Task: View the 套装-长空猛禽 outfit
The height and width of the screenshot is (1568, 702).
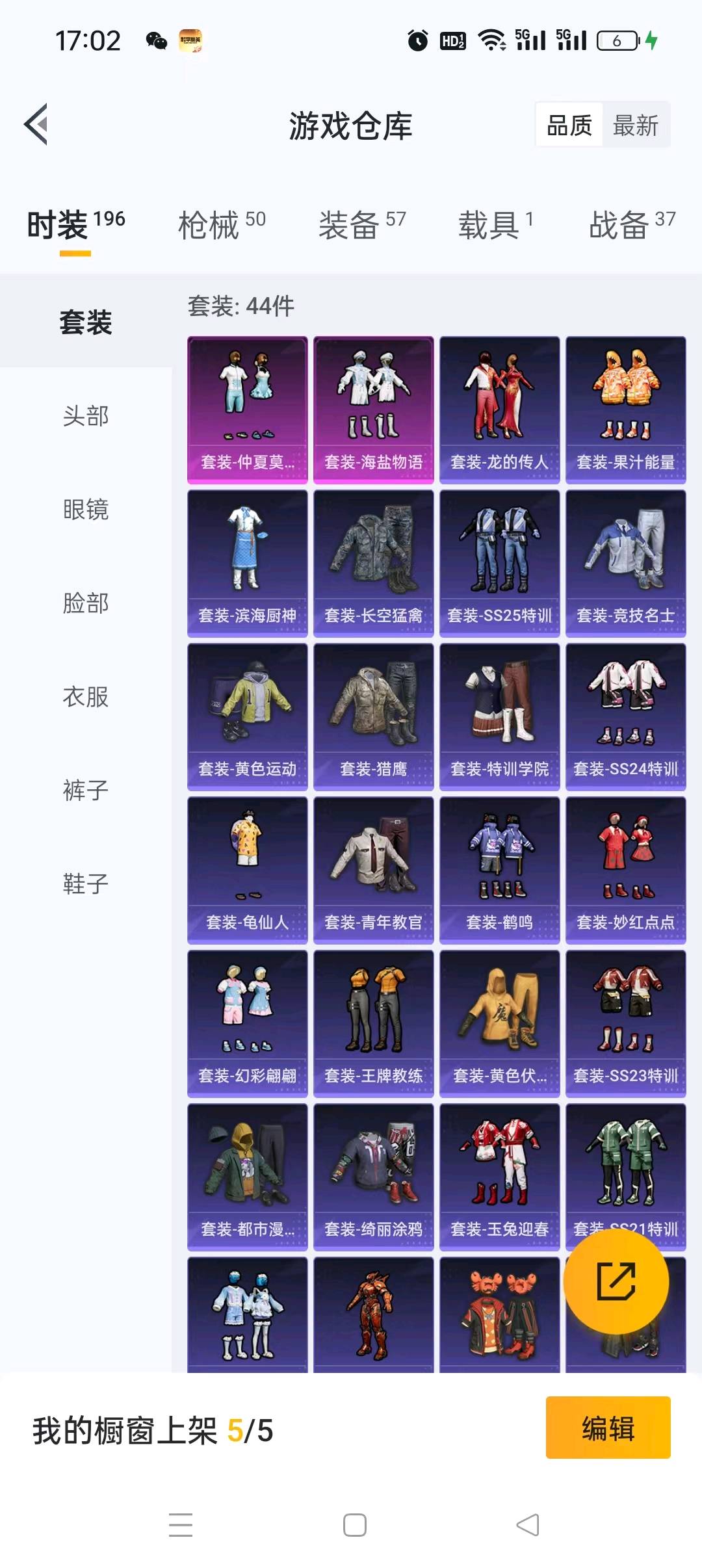Action: click(x=373, y=563)
